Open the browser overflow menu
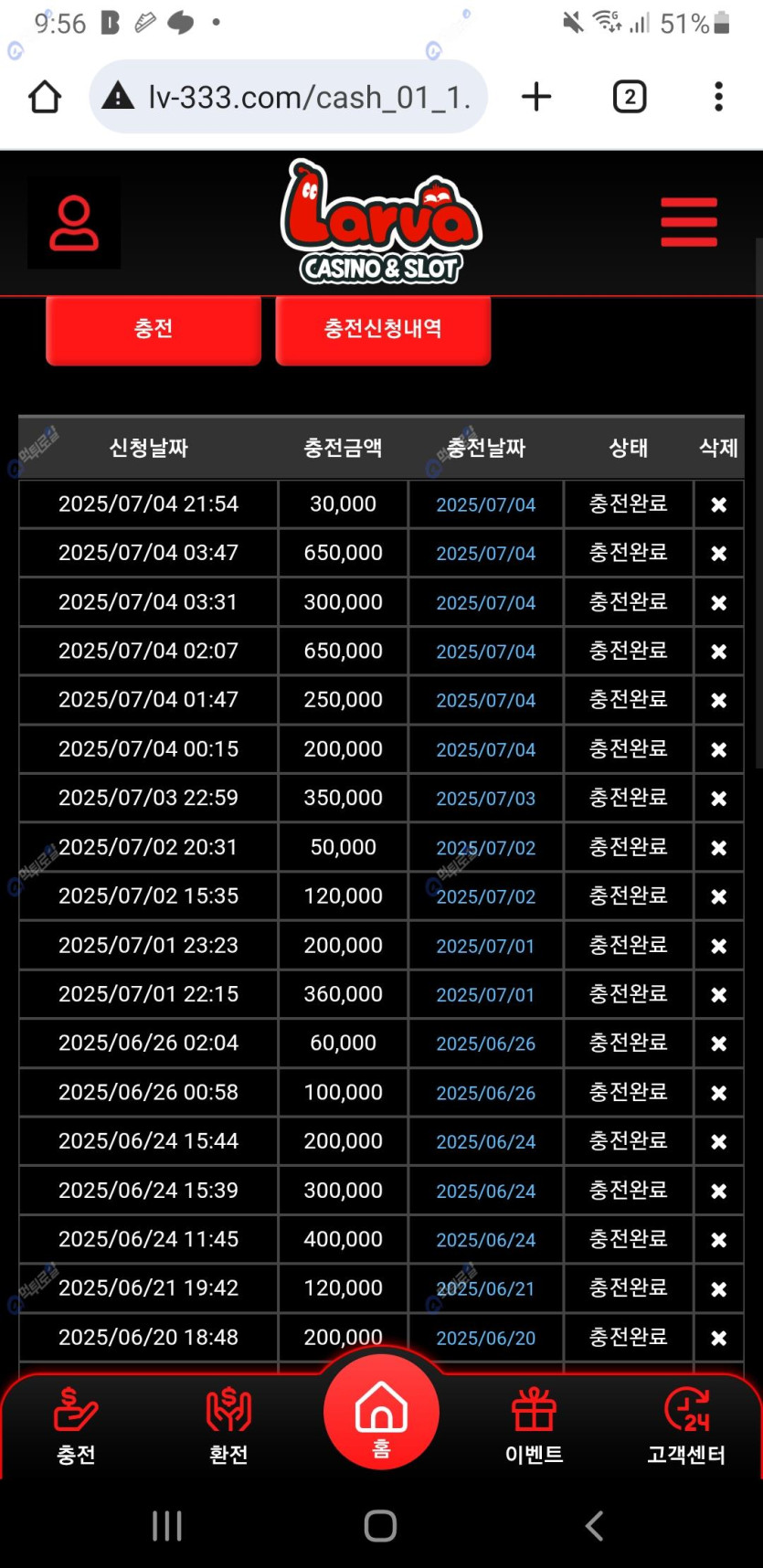Screen dimensions: 763x1568 [718, 97]
